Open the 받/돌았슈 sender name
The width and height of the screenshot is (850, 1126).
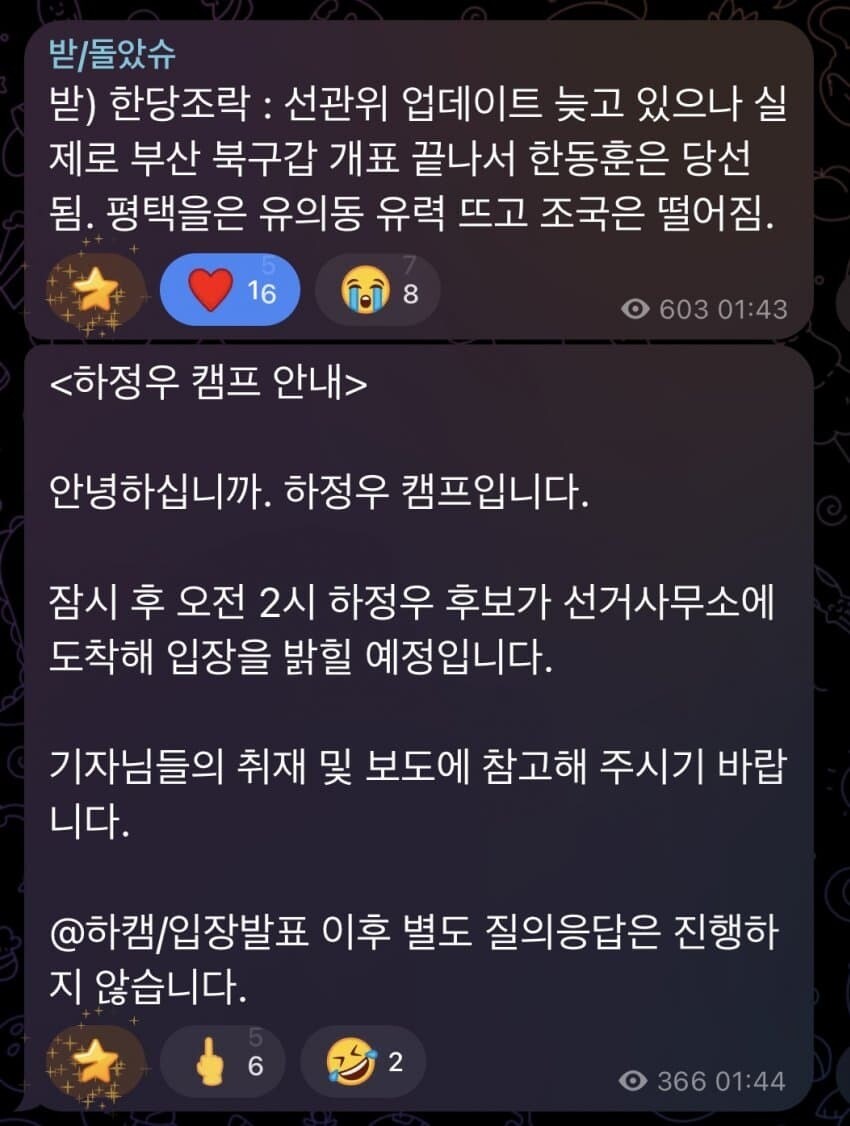coord(113,55)
